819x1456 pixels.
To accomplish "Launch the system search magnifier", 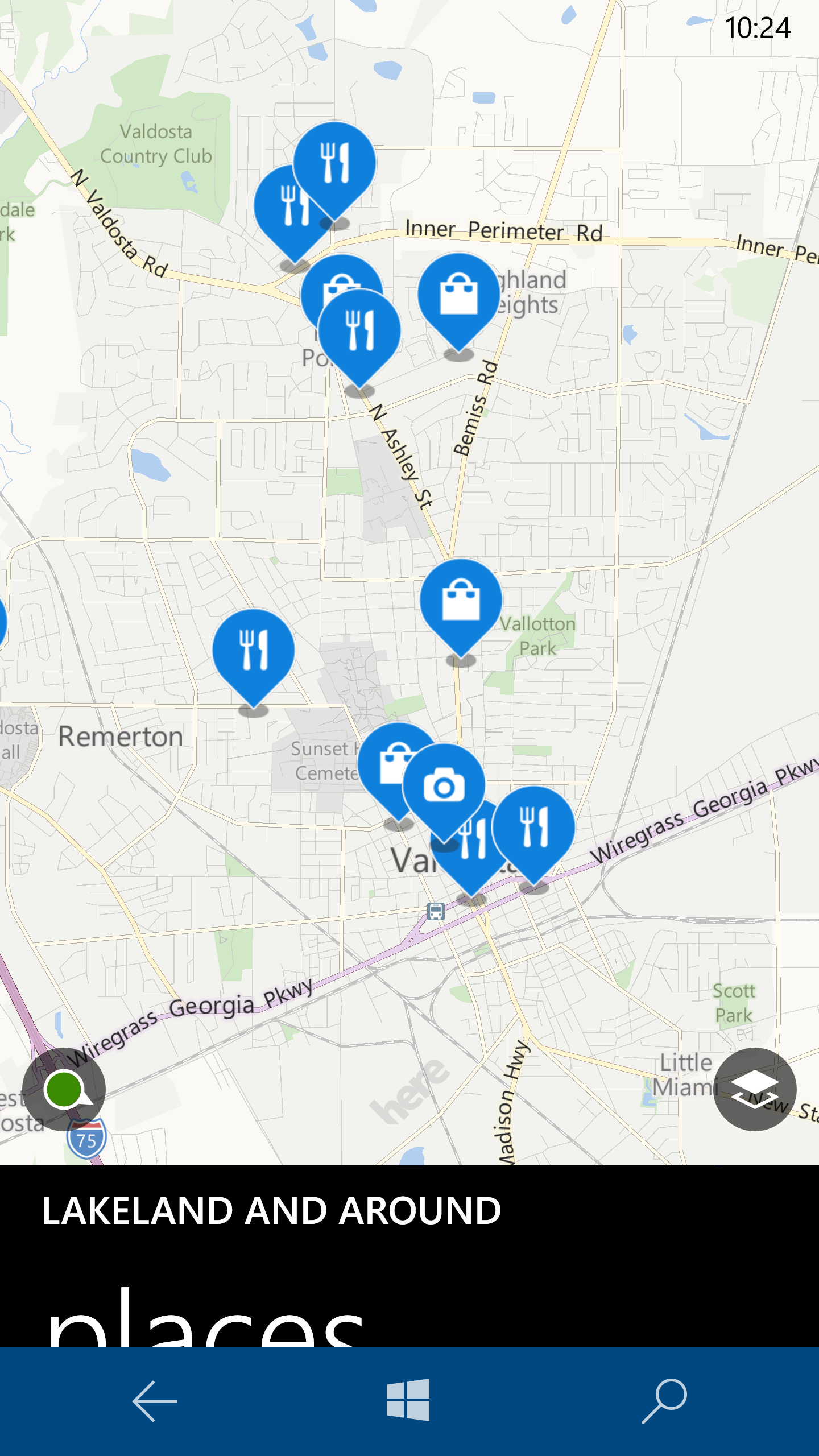I will [664, 1401].
